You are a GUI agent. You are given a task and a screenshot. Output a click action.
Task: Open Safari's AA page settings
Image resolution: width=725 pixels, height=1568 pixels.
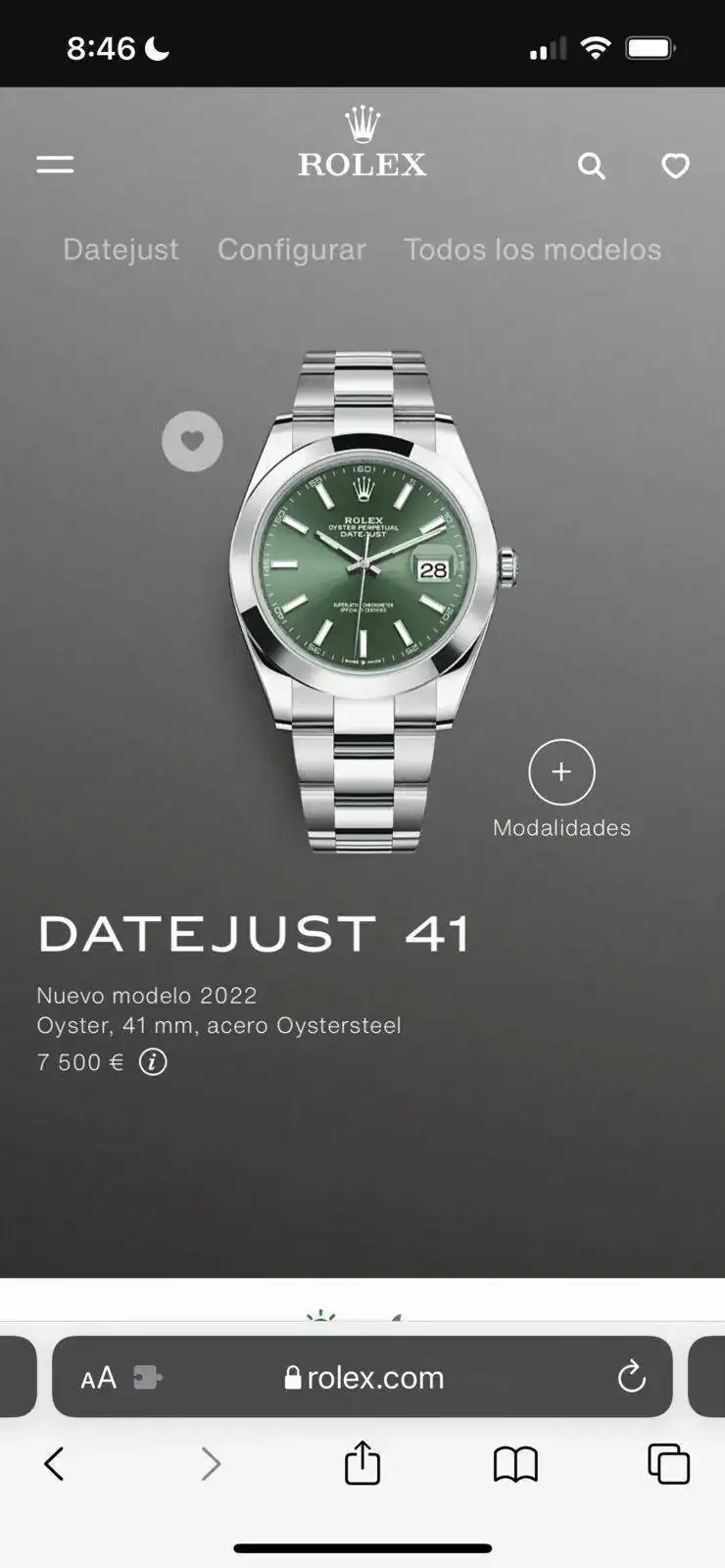point(98,1378)
